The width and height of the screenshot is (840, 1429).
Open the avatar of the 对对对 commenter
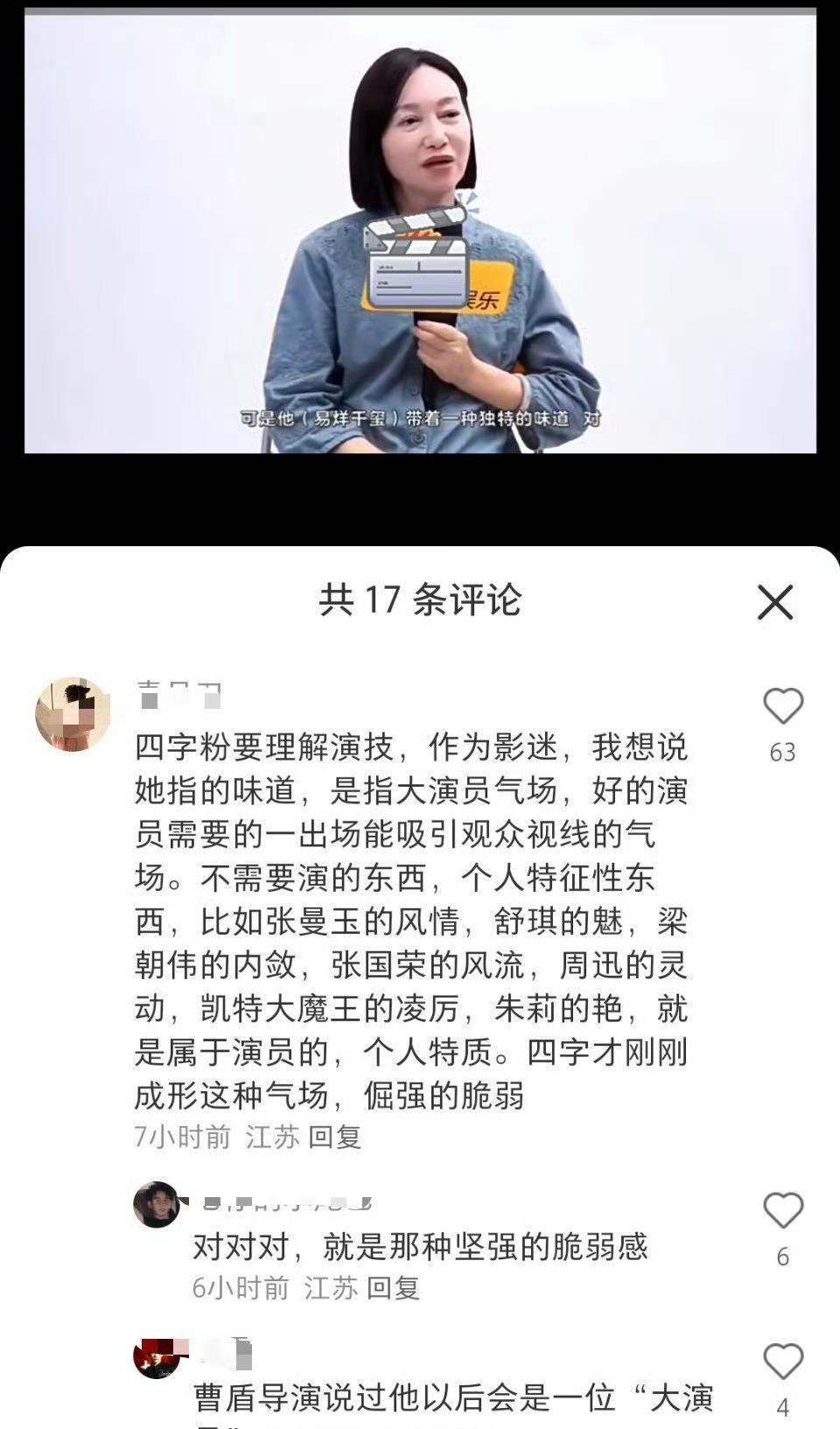[x=157, y=1205]
